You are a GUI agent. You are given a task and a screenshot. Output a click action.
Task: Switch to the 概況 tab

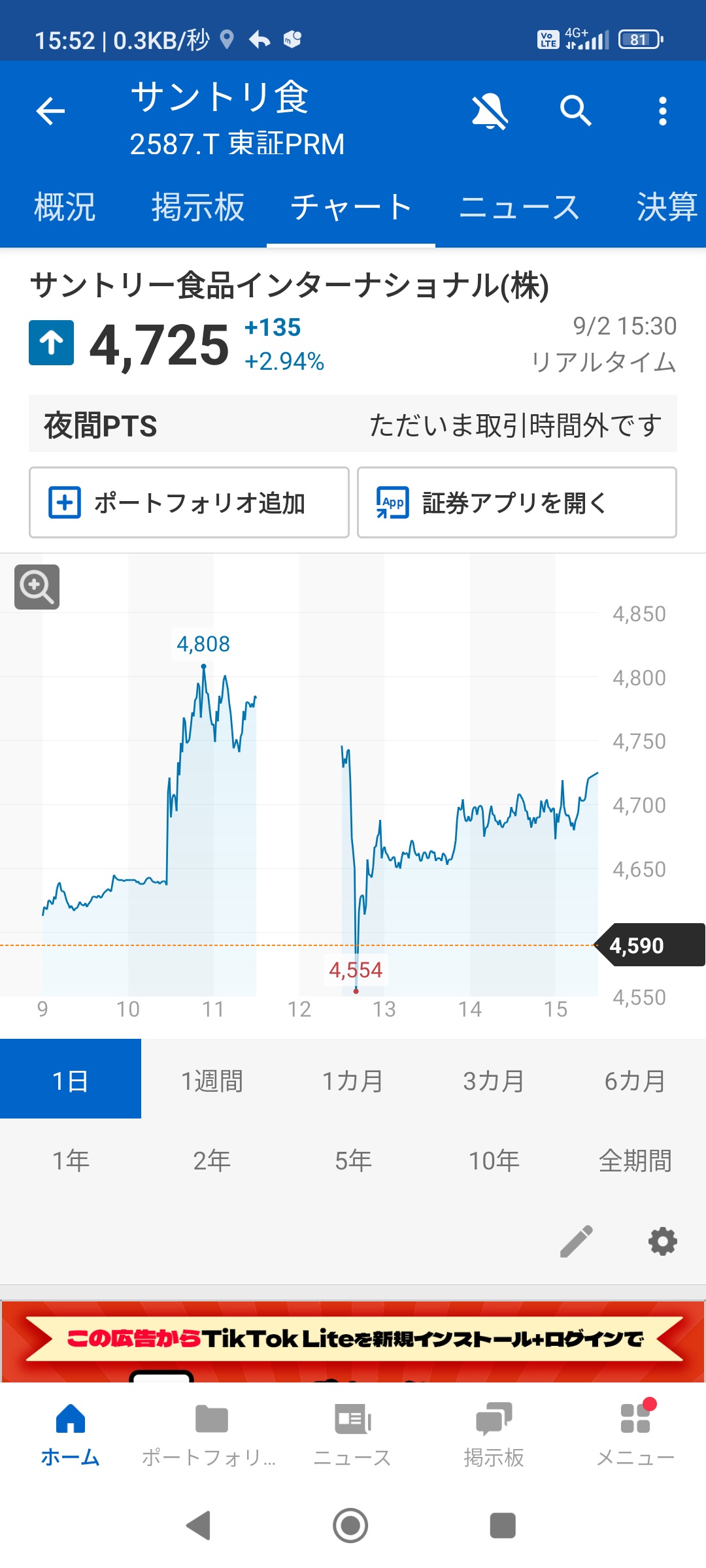pos(65,207)
